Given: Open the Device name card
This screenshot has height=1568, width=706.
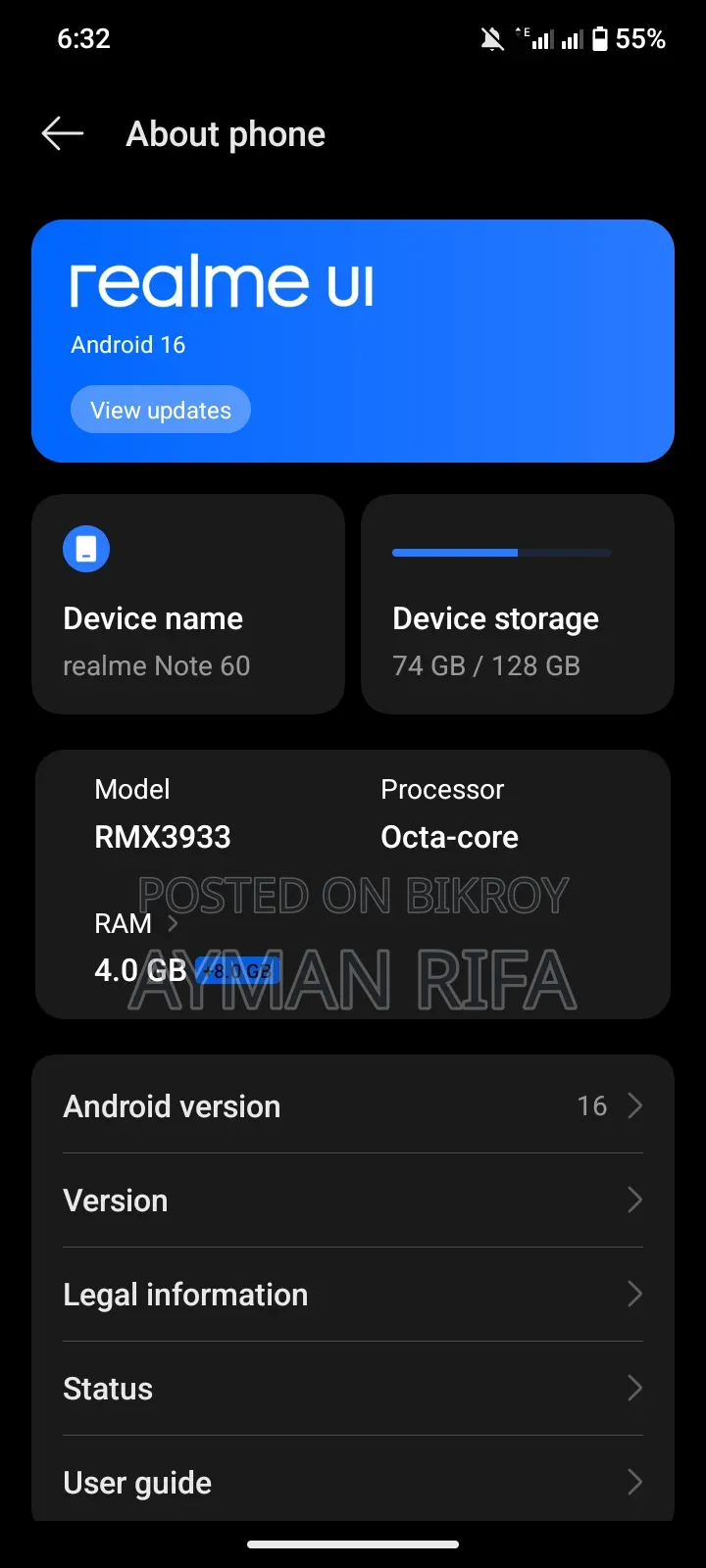Looking at the screenshot, I should (188, 604).
